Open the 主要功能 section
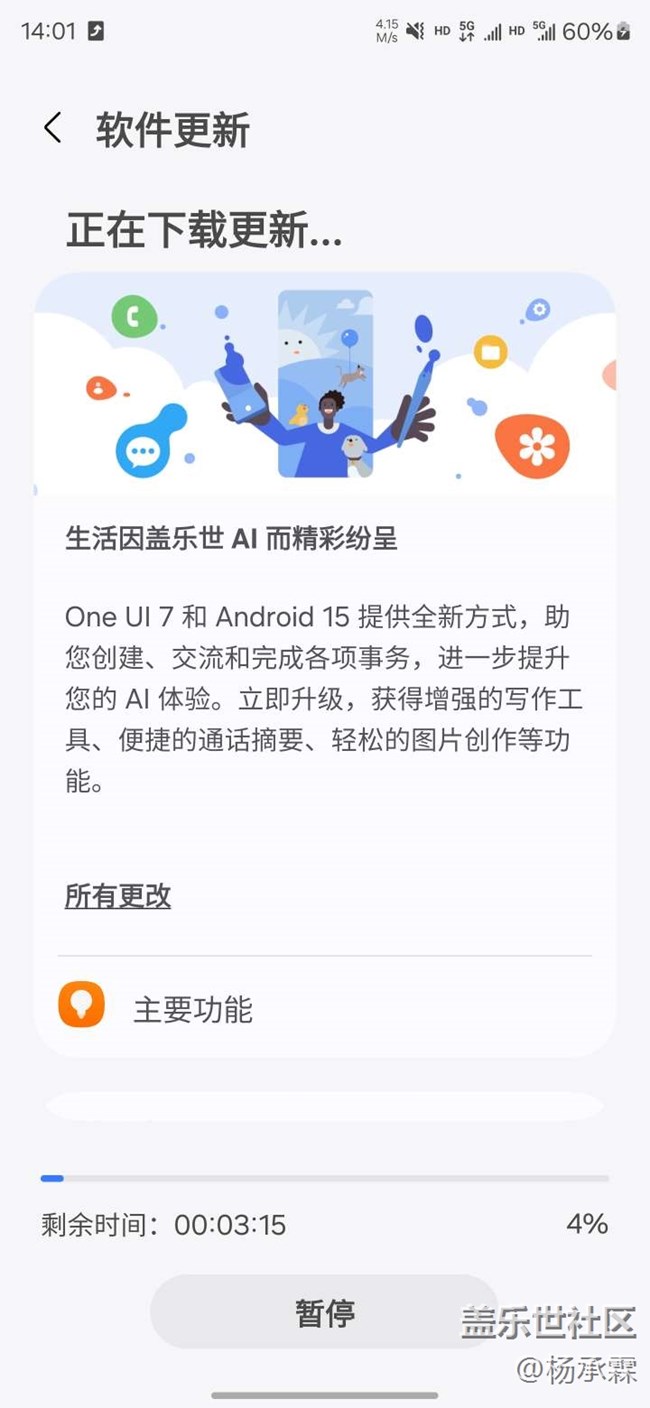The image size is (650, 1408). (193, 1009)
